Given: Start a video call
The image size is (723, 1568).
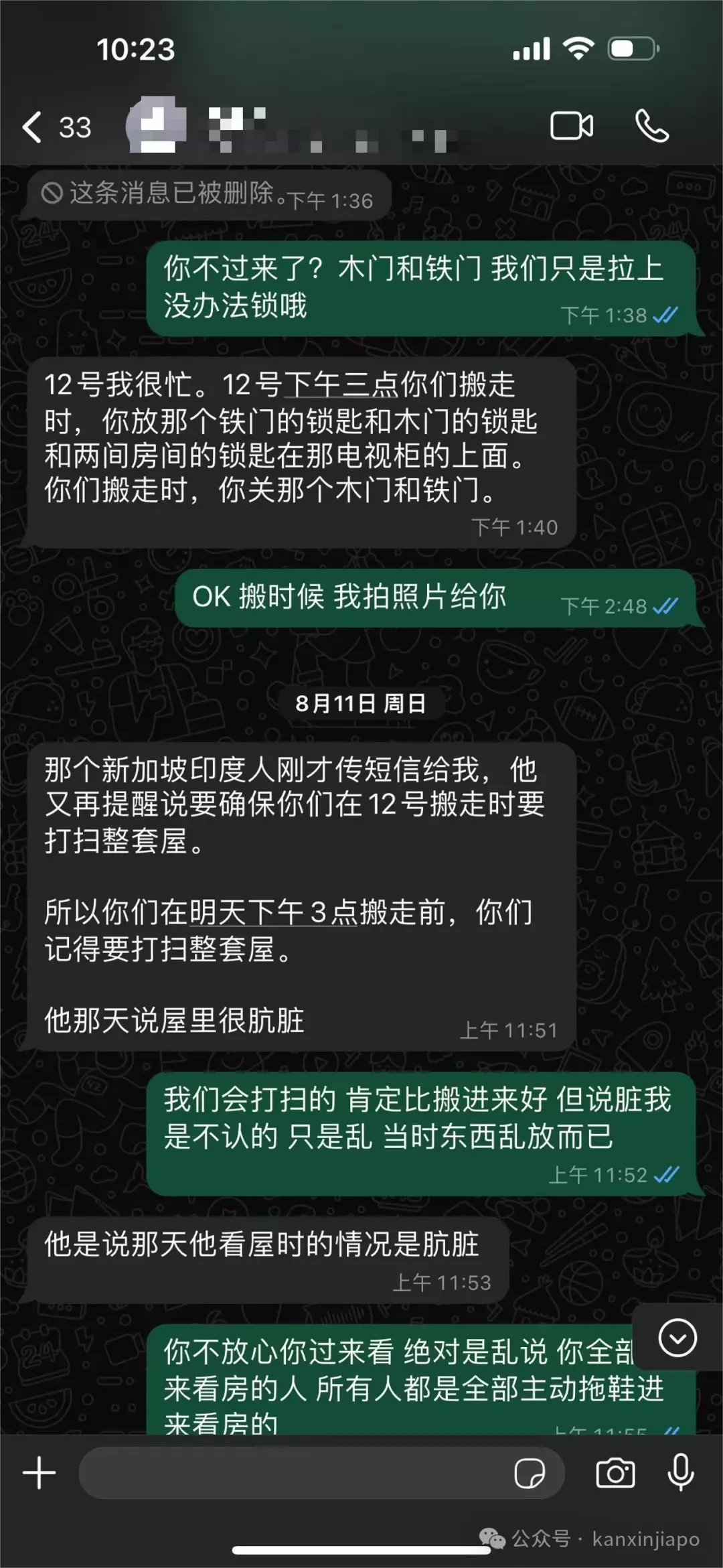Looking at the screenshot, I should [x=571, y=126].
